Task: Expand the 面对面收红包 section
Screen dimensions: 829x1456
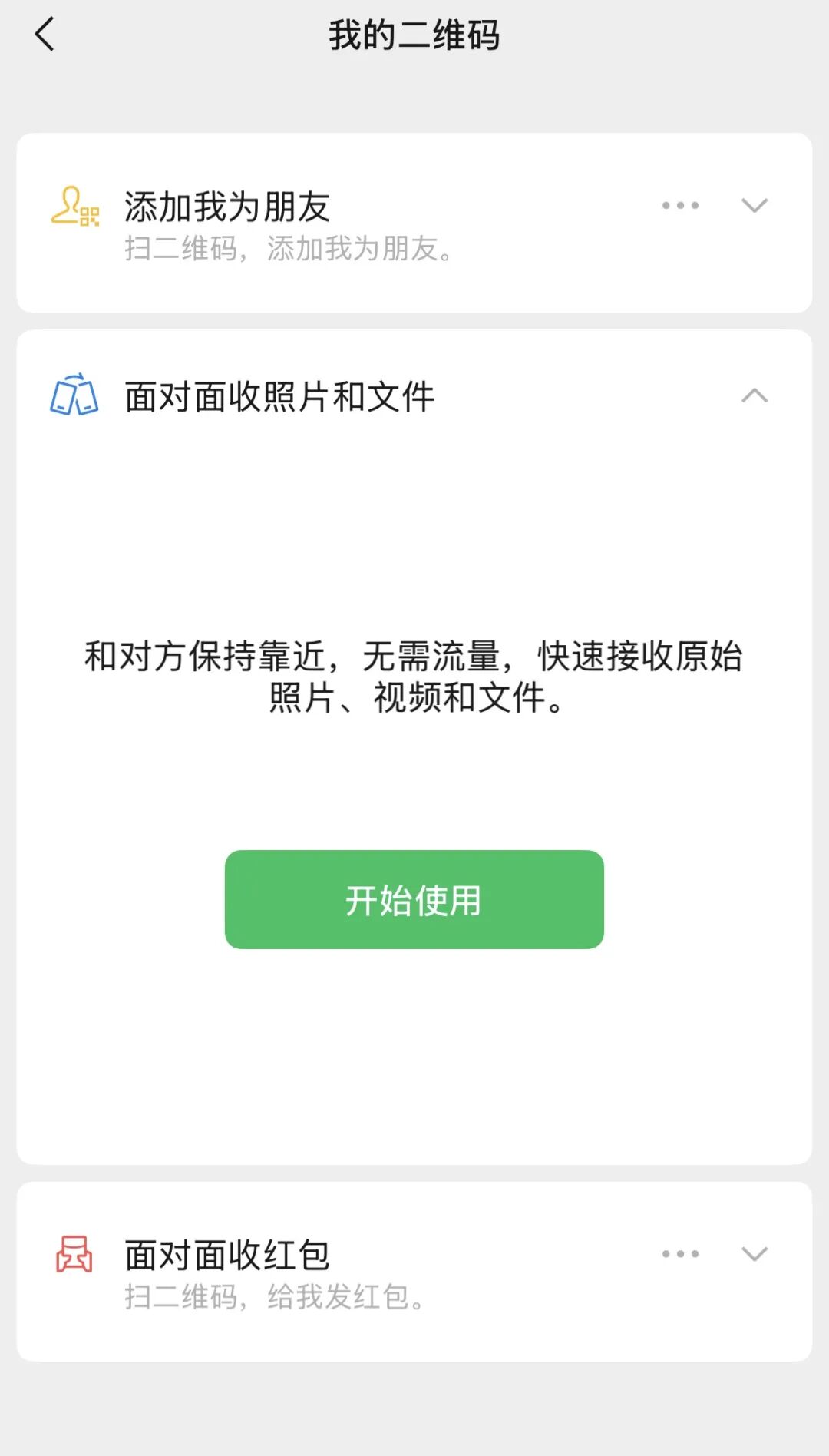Action: pos(755,1254)
